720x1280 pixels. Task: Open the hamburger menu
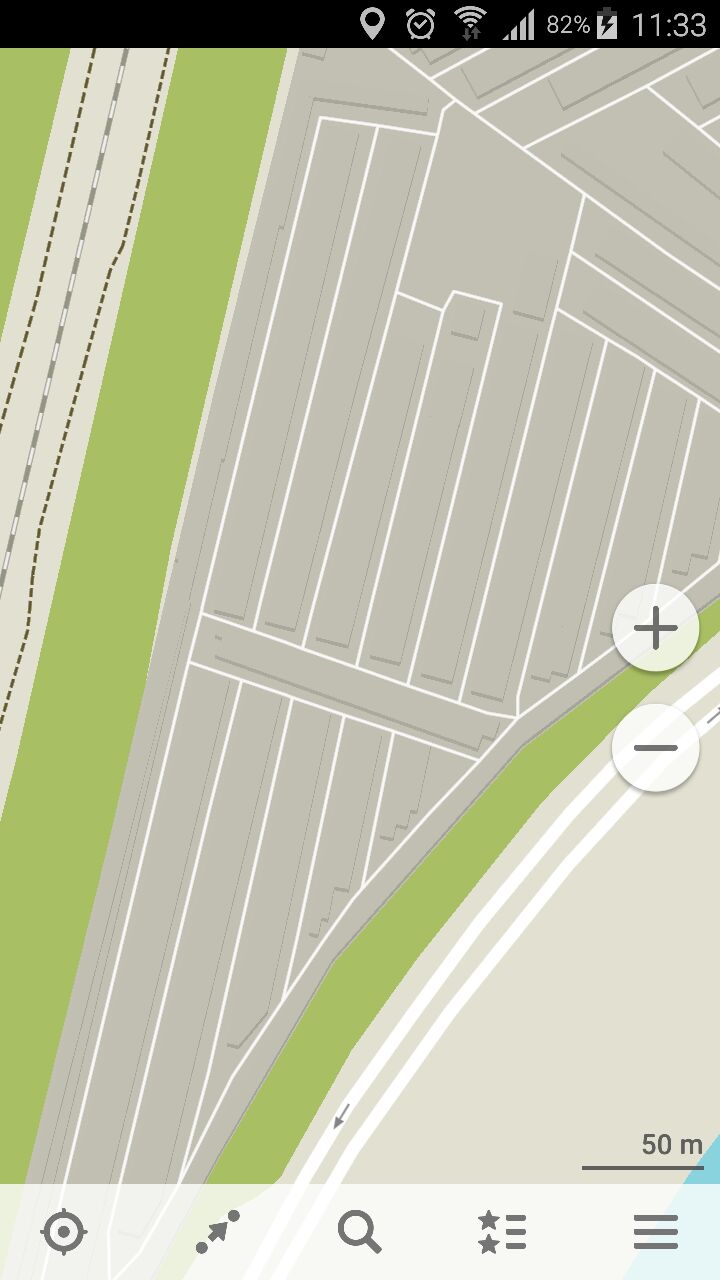click(x=656, y=1232)
